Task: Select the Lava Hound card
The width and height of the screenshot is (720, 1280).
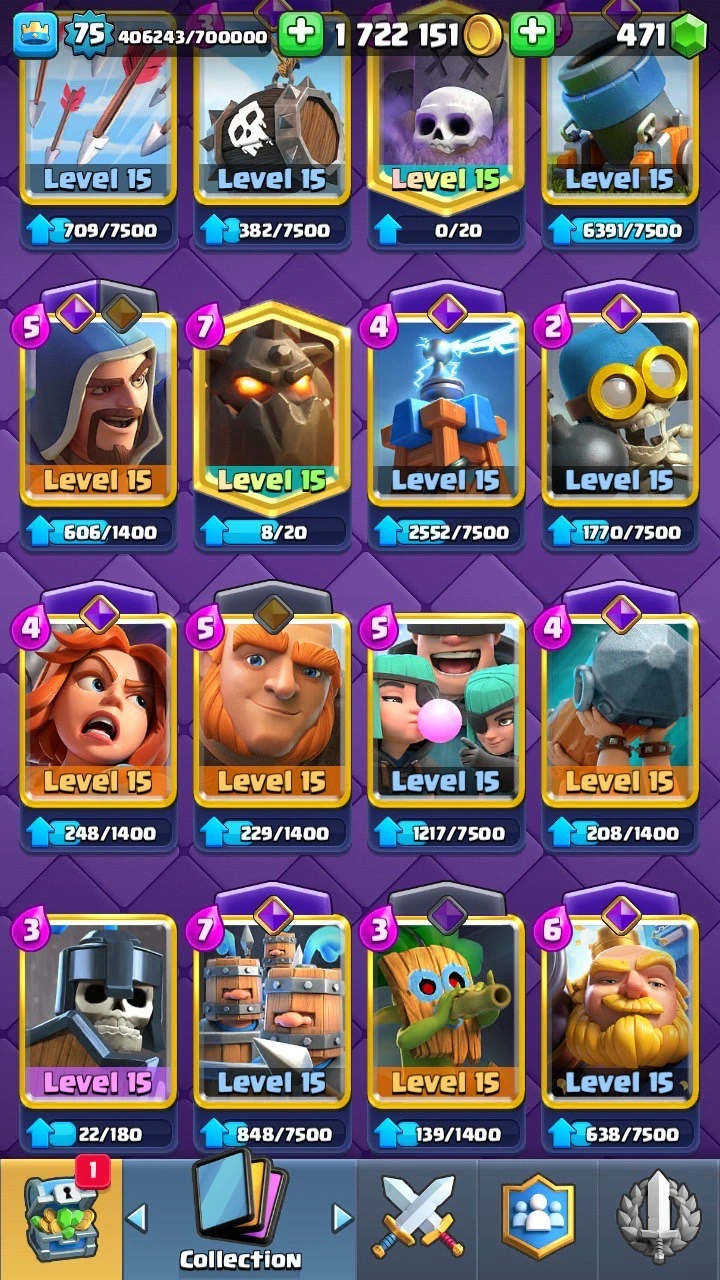Action: click(272, 412)
